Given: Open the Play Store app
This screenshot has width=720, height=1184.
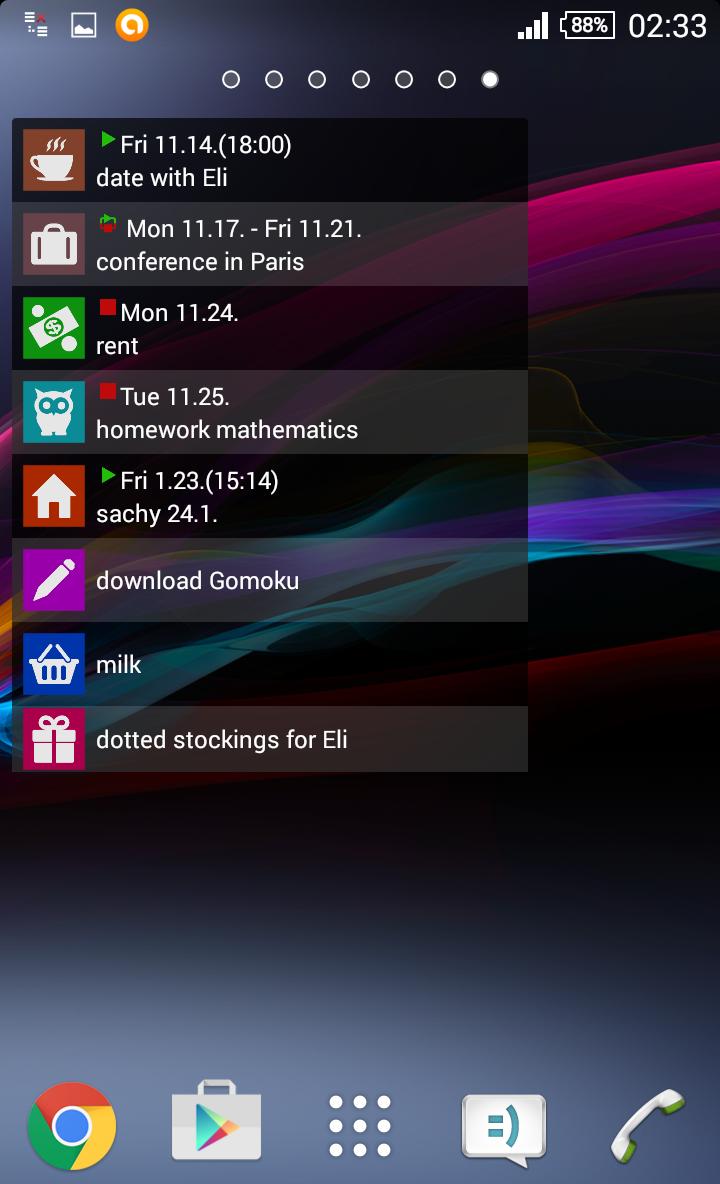Looking at the screenshot, I should 216,1122.
